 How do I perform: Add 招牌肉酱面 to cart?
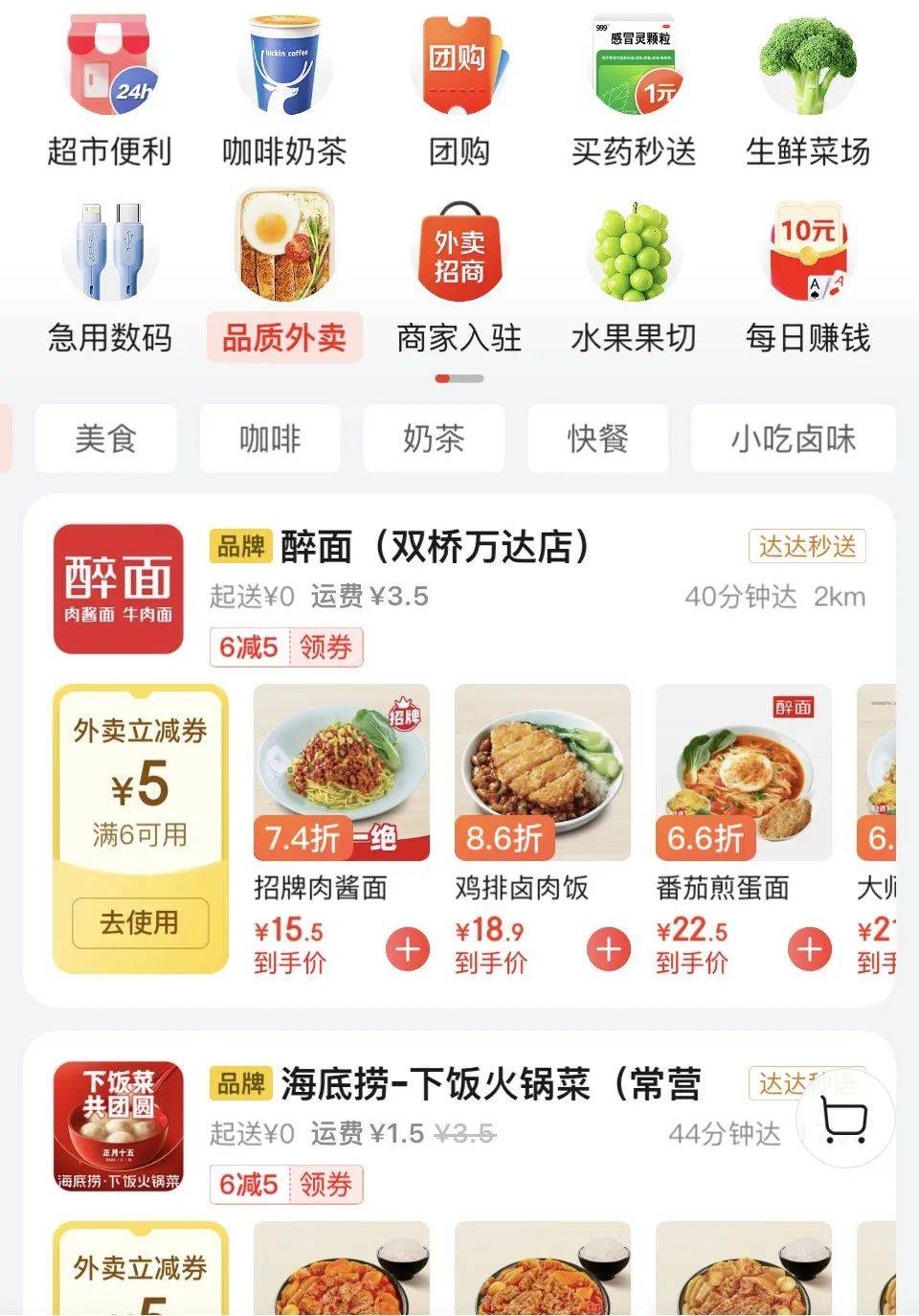coord(409,949)
